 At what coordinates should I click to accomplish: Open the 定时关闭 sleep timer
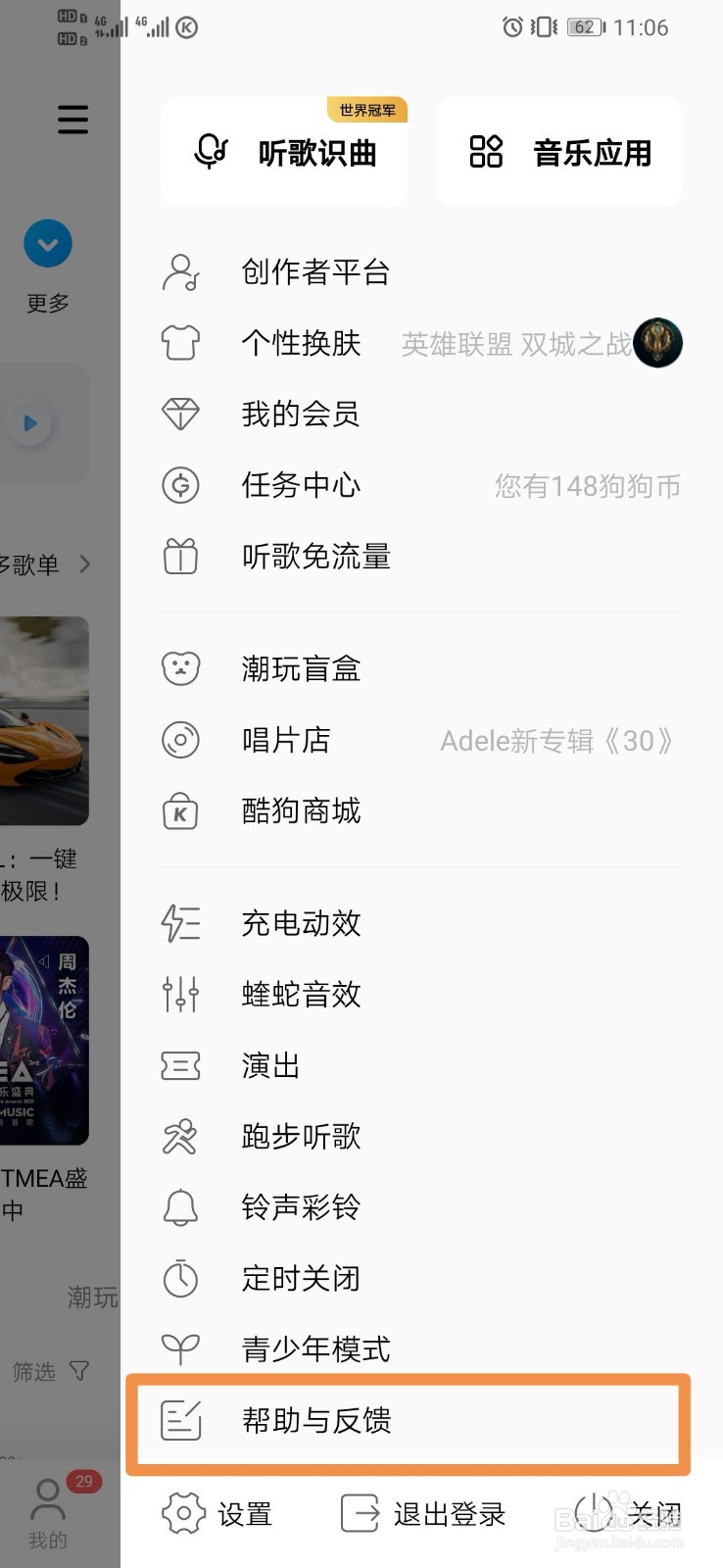tap(301, 1278)
